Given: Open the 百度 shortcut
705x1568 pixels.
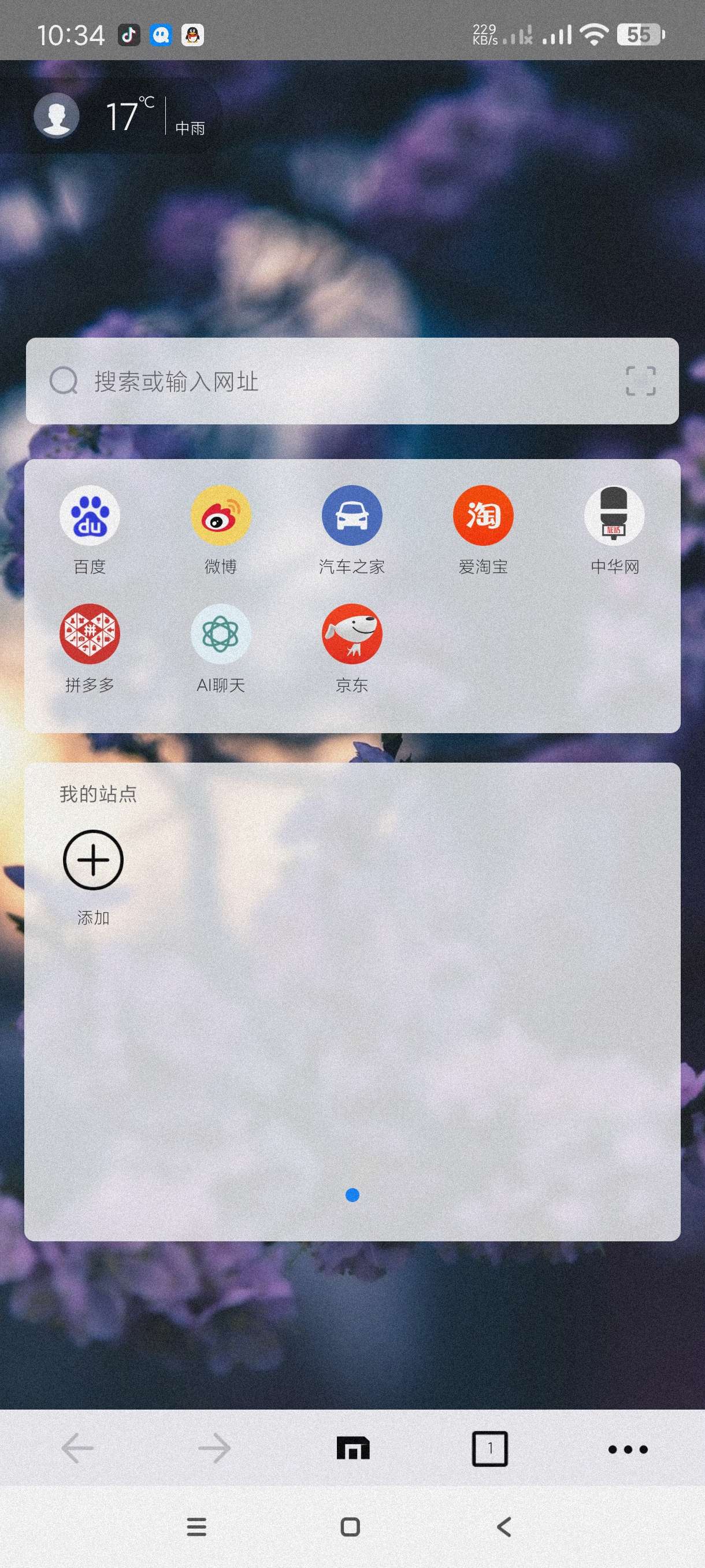Looking at the screenshot, I should [90, 528].
